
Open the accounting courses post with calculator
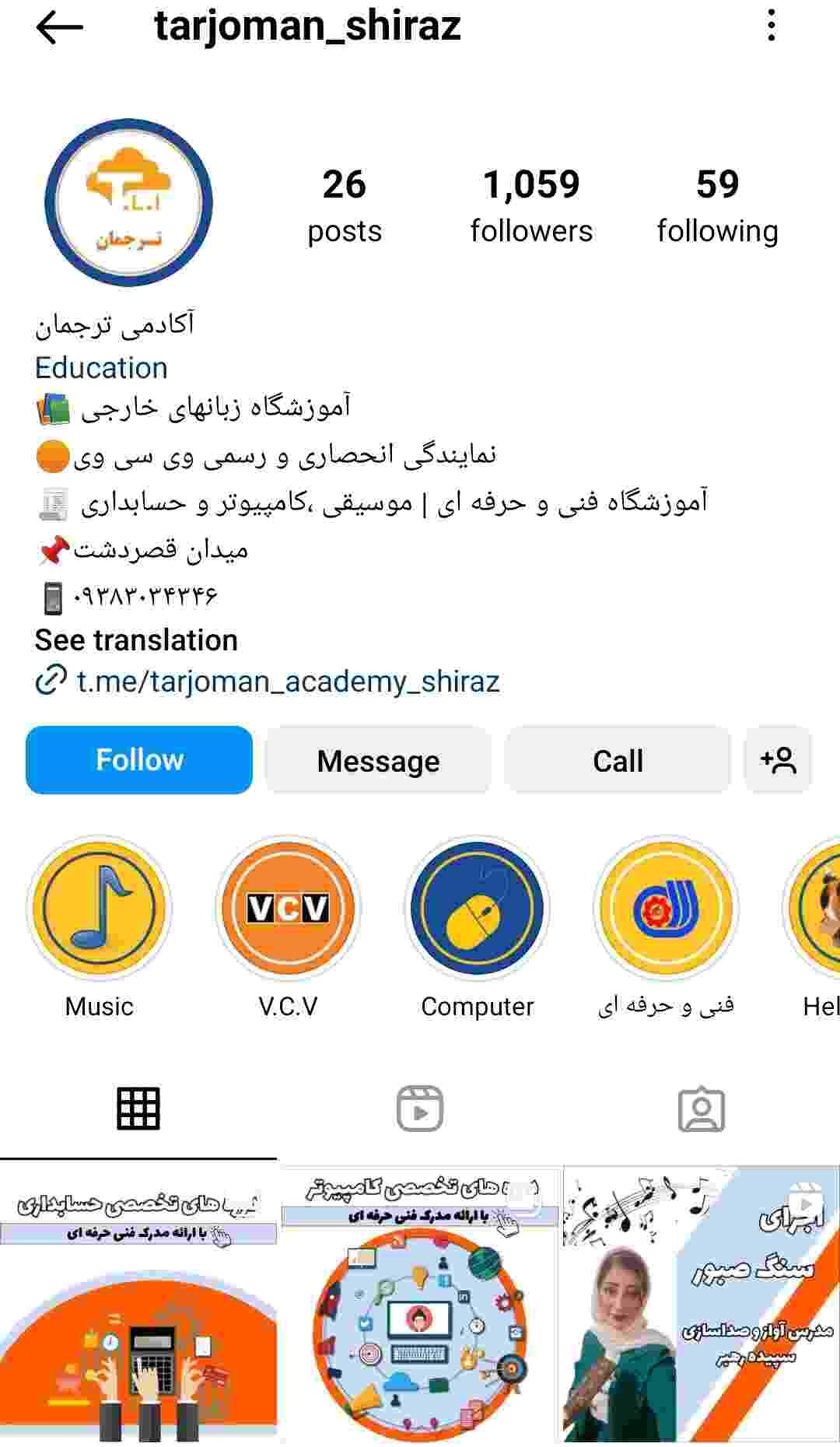click(138, 1305)
